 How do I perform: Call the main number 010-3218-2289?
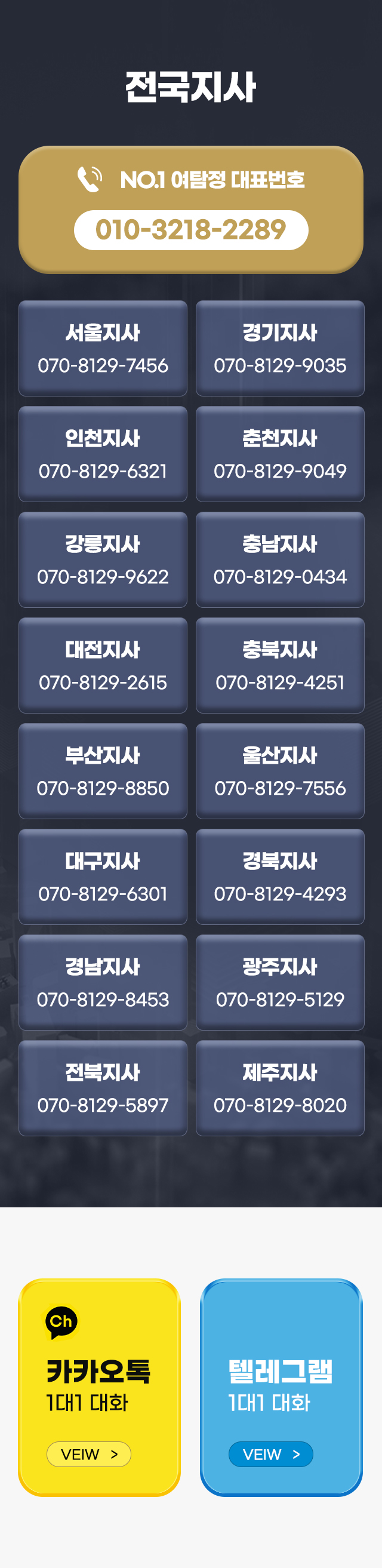coord(191,229)
